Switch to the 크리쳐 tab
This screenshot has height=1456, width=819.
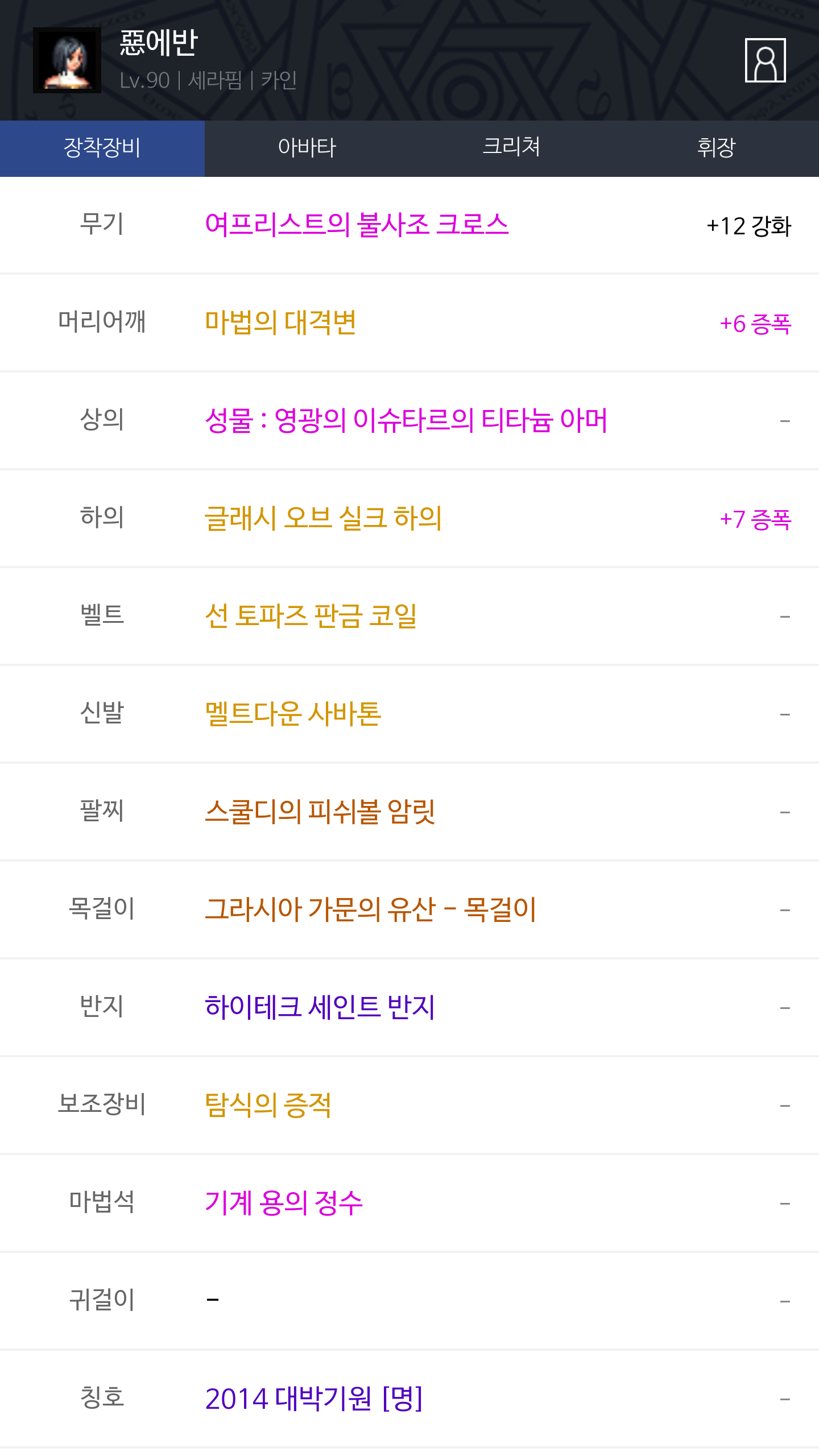click(x=512, y=148)
